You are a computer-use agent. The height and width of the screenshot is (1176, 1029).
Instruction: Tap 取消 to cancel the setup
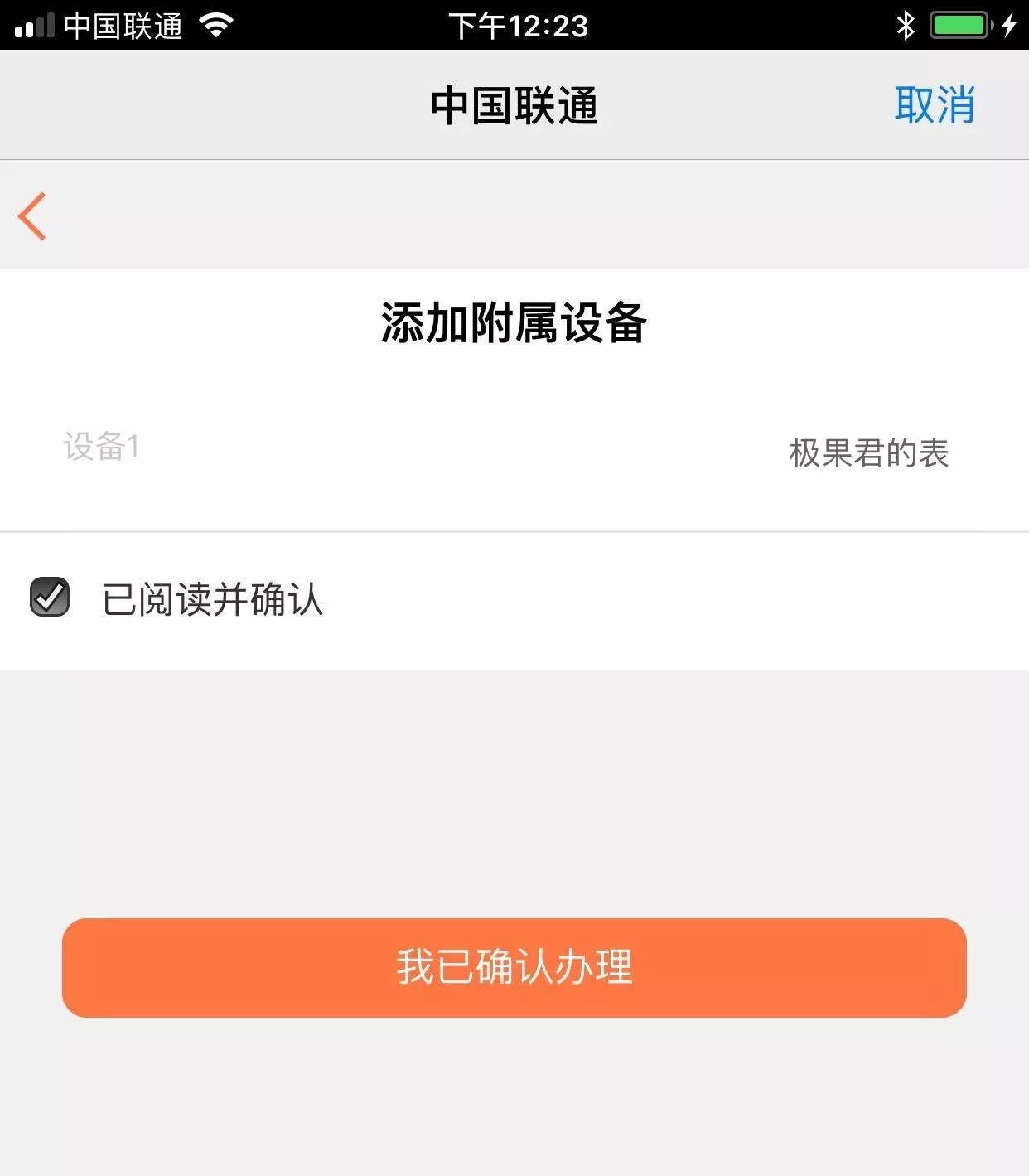934,105
